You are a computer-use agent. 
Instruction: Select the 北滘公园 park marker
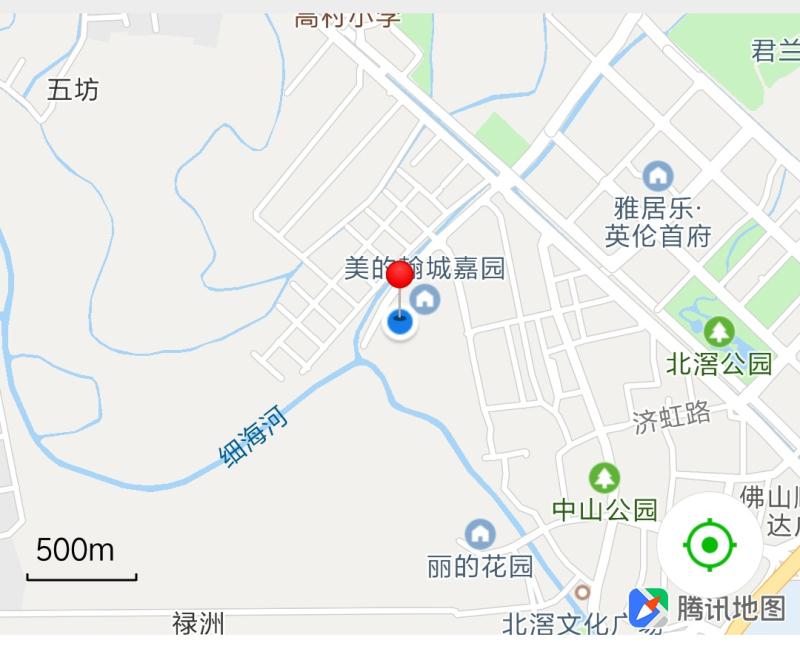point(718,331)
